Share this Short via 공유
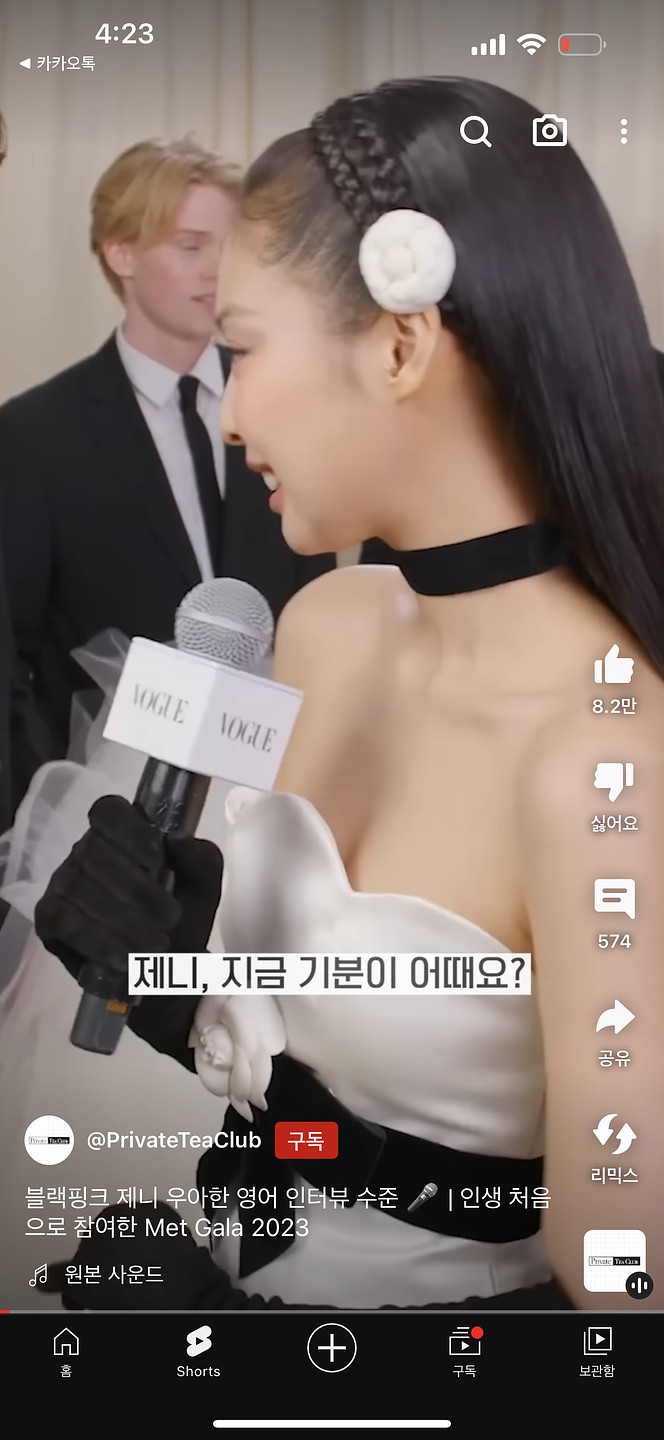 [614, 1018]
